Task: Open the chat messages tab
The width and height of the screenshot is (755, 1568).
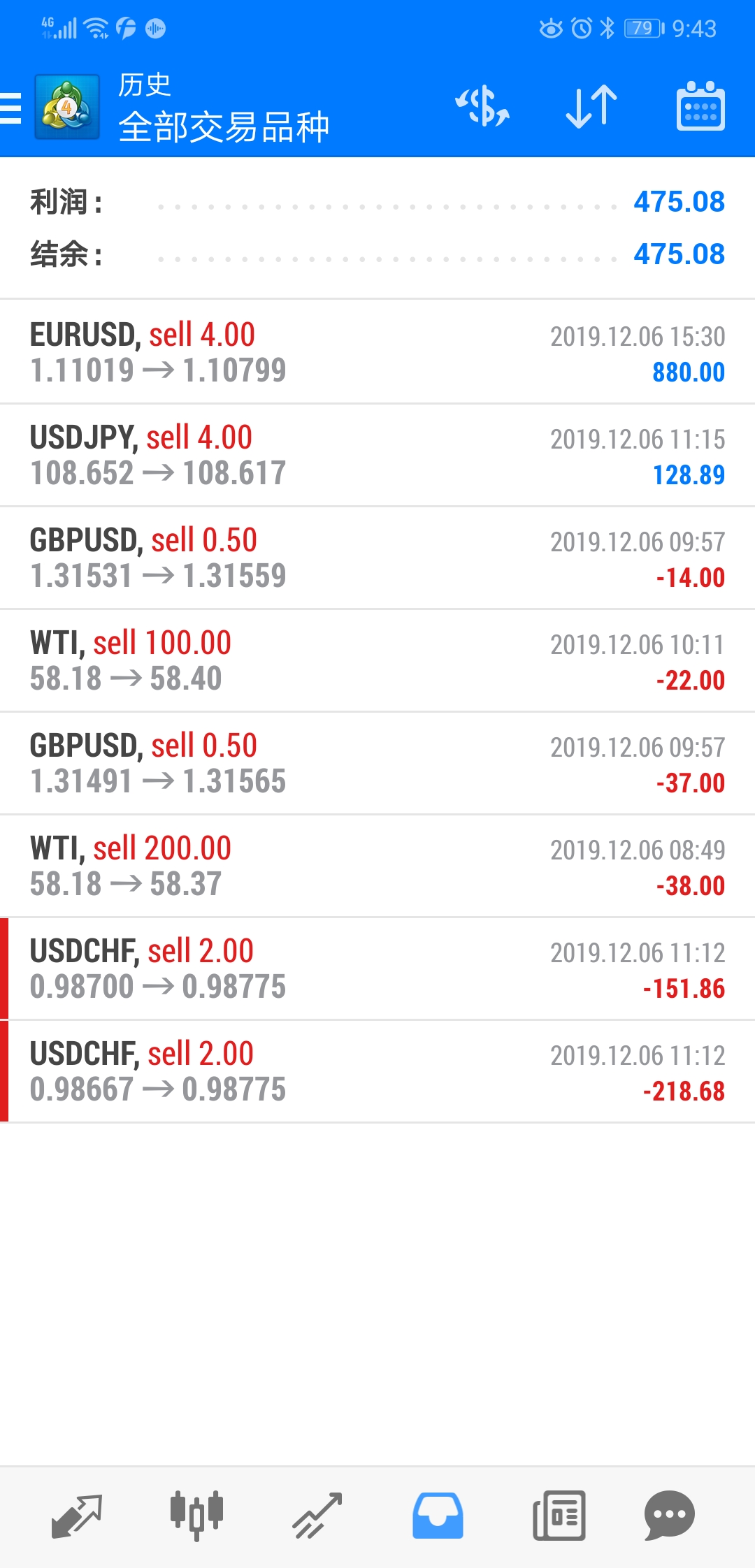Action: [x=670, y=1516]
